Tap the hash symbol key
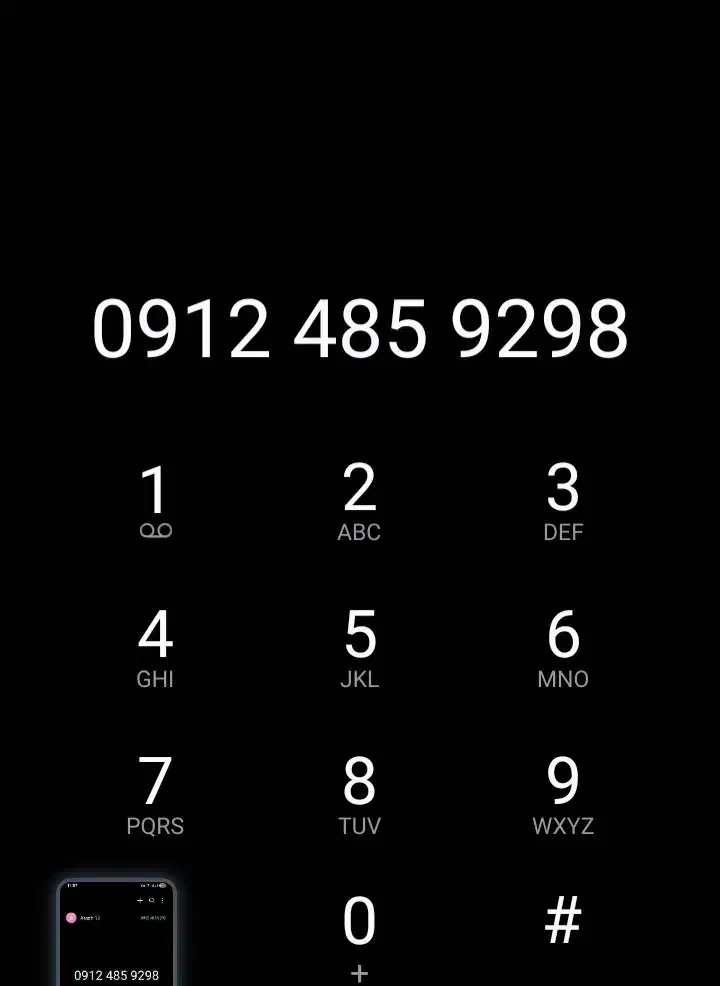The image size is (720, 986). (563, 917)
